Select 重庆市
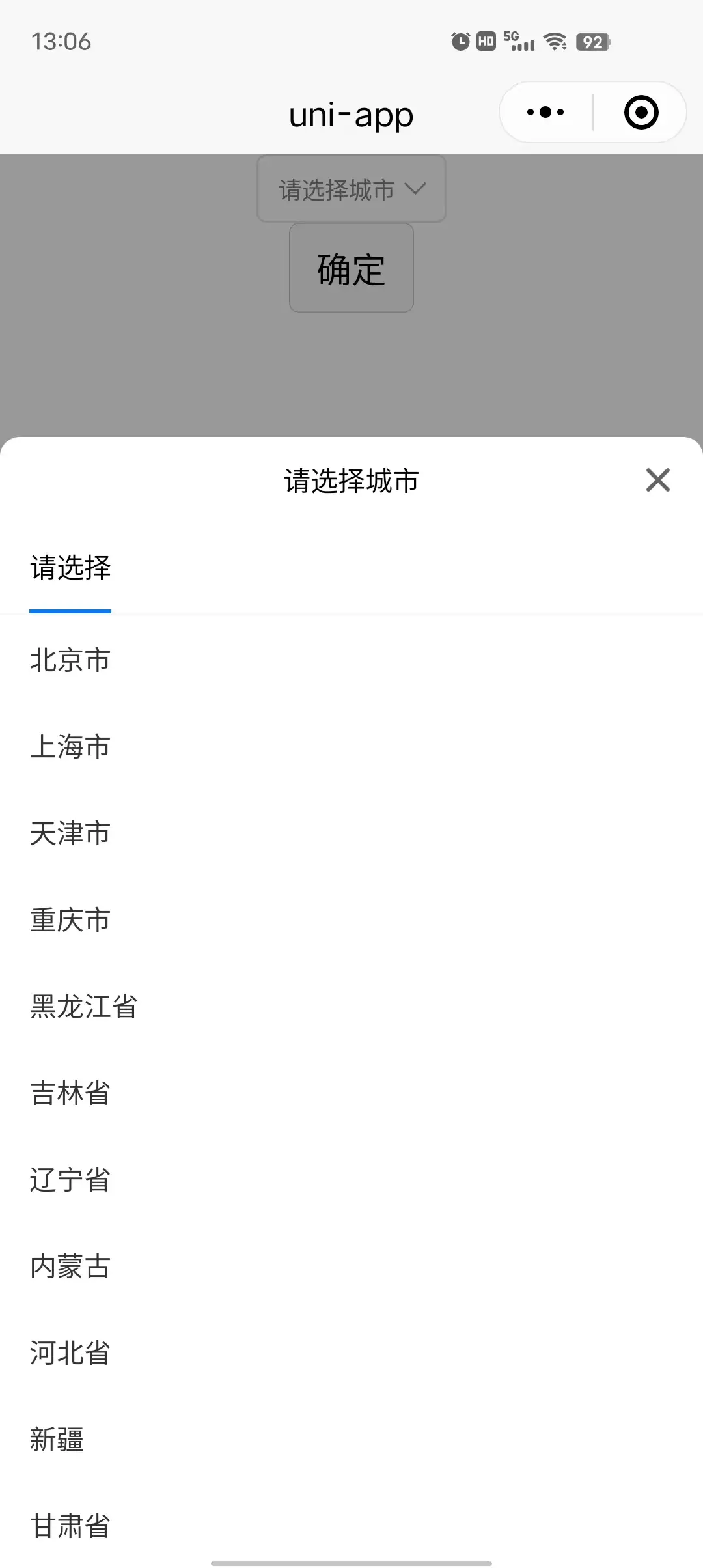The image size is (703, 1568). coord(351,920)
